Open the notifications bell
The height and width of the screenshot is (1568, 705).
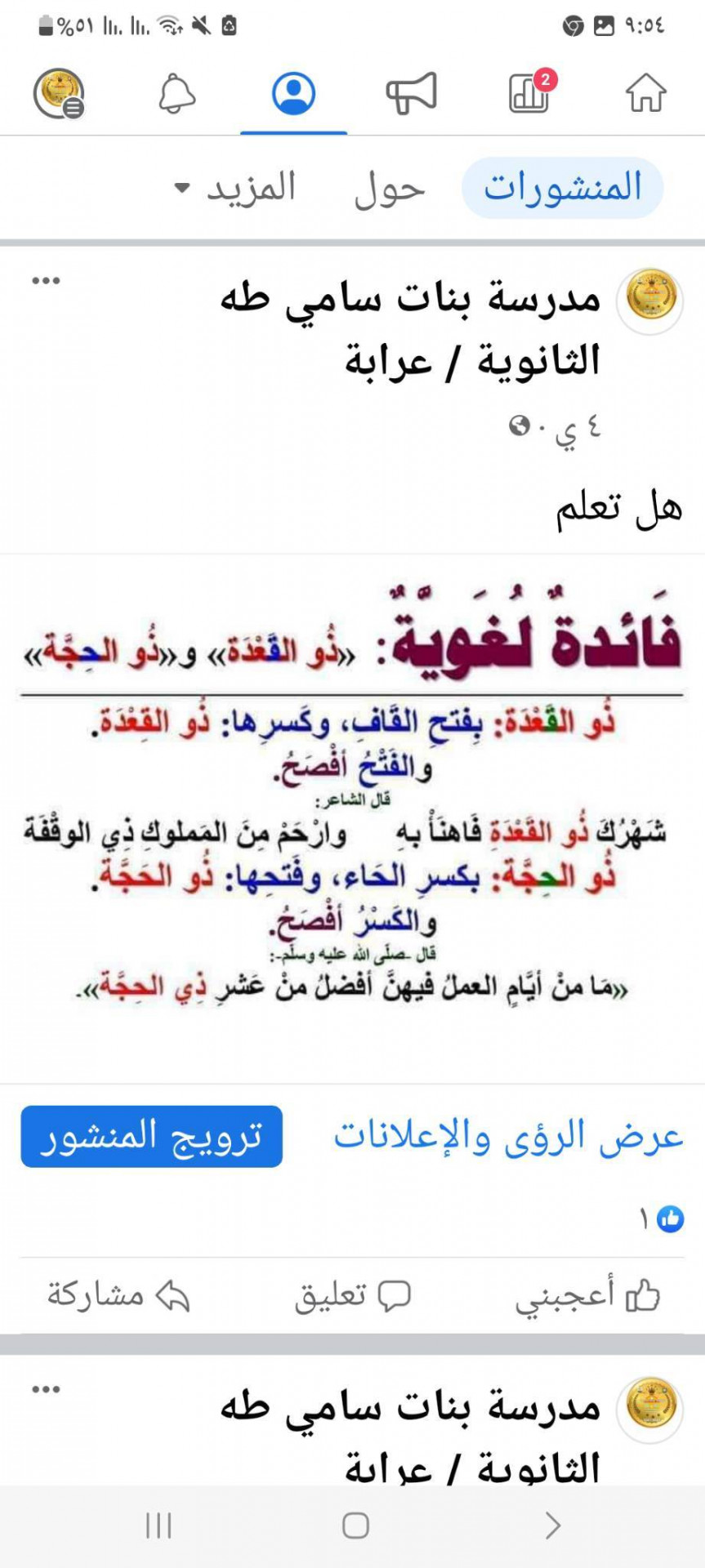point(176,93)
